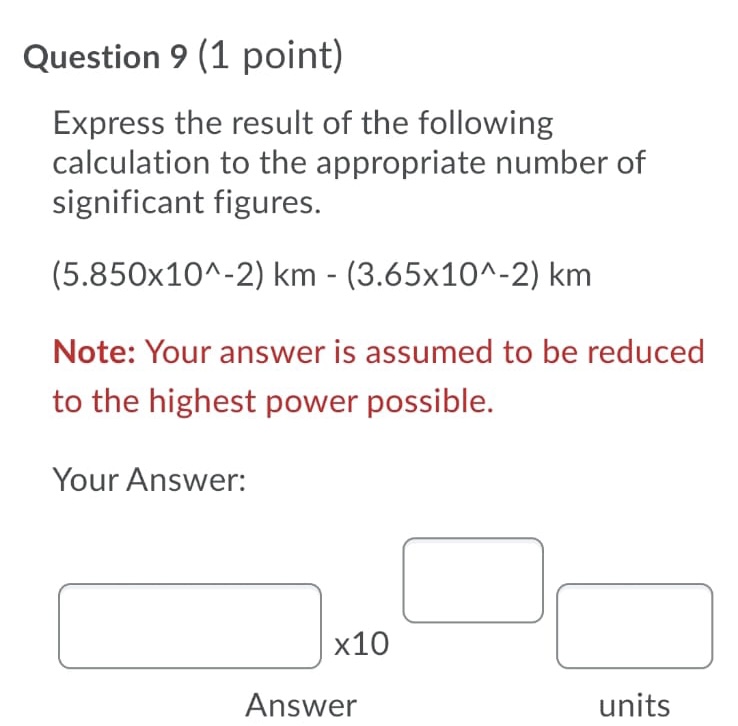Select the x10 exponent input box

pos(473,580)
